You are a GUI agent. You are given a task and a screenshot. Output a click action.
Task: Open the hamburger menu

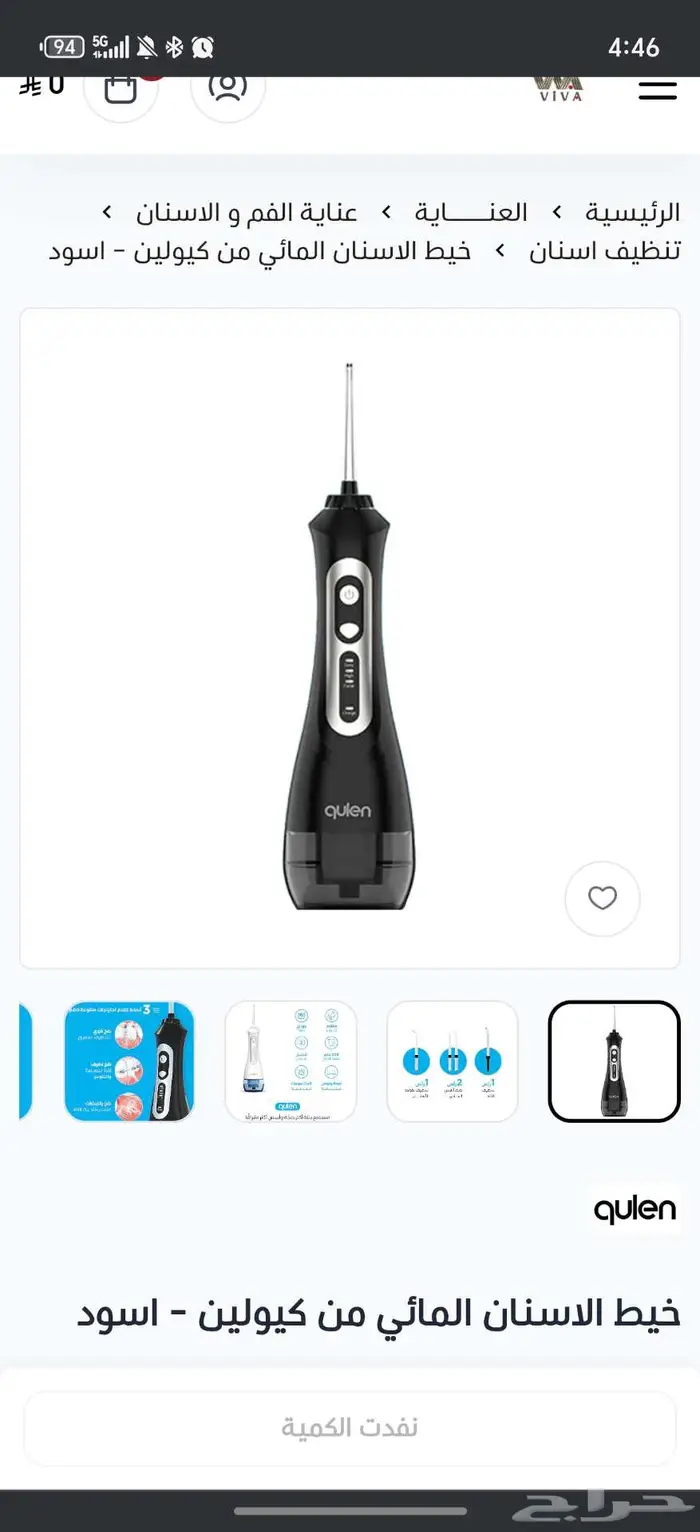point(657,90)
